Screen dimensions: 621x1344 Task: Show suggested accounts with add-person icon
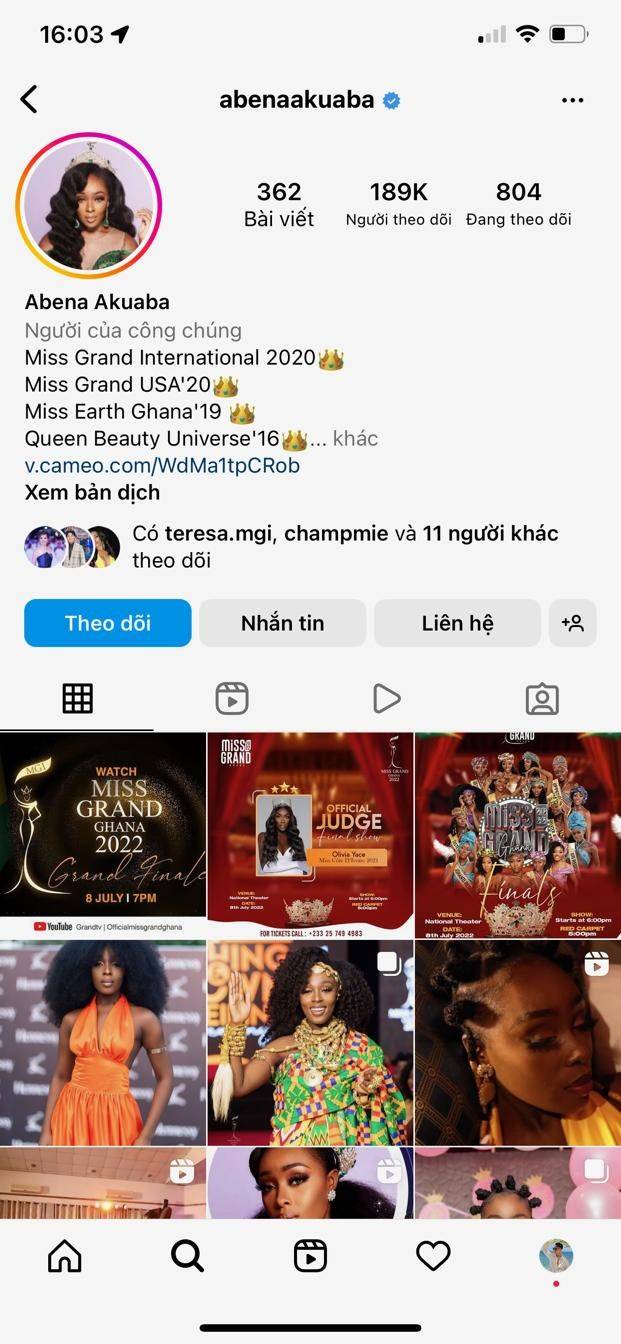[x=572, y=623]
